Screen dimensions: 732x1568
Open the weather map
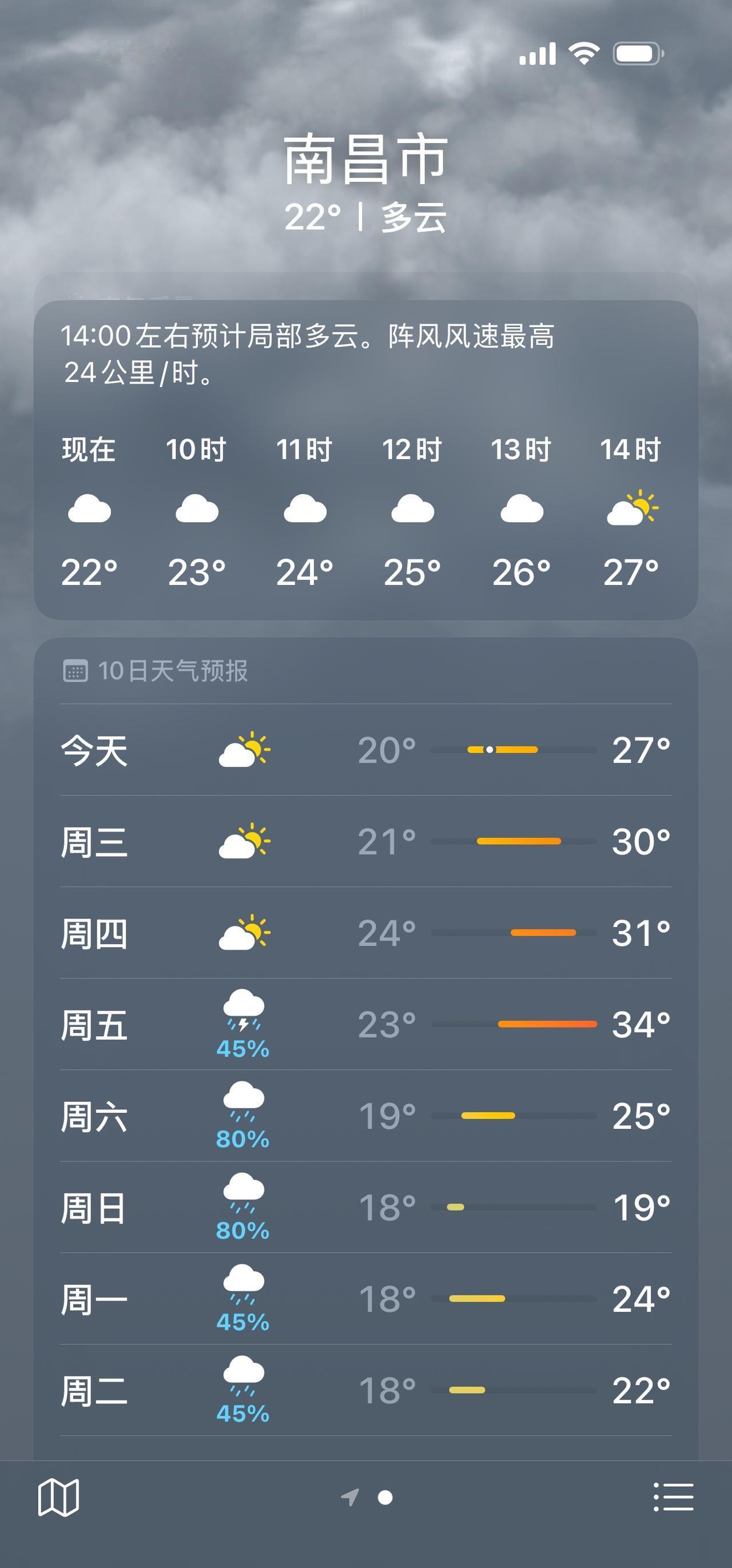[58, 1498]
